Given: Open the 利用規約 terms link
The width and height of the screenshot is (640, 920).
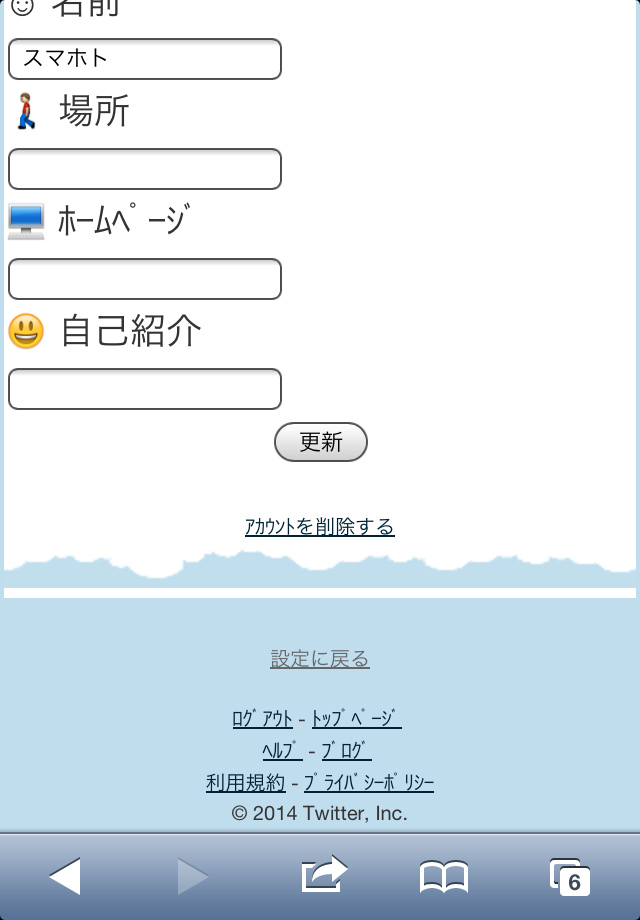Looking at the screenshot, I should point(245,783).
